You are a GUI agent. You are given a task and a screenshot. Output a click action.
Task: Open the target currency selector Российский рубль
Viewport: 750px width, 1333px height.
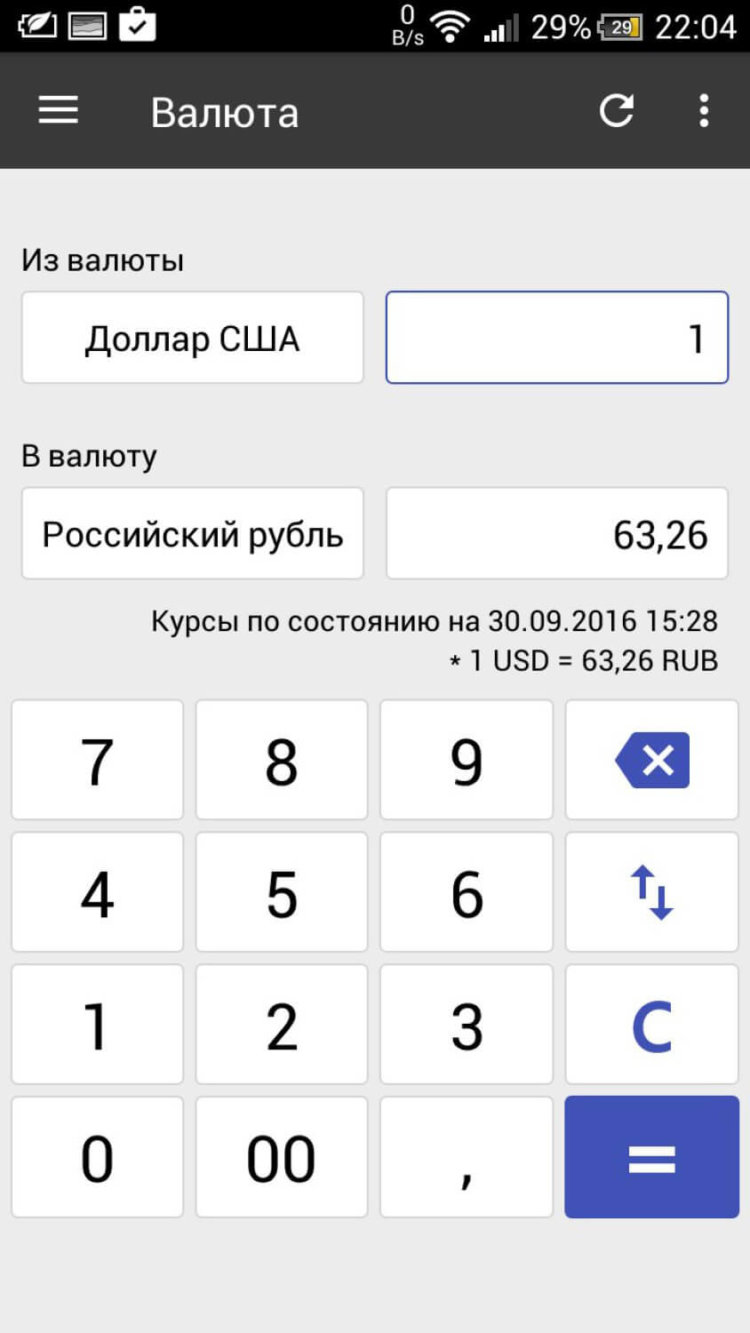pyautogui.click(x=192, y=533)
